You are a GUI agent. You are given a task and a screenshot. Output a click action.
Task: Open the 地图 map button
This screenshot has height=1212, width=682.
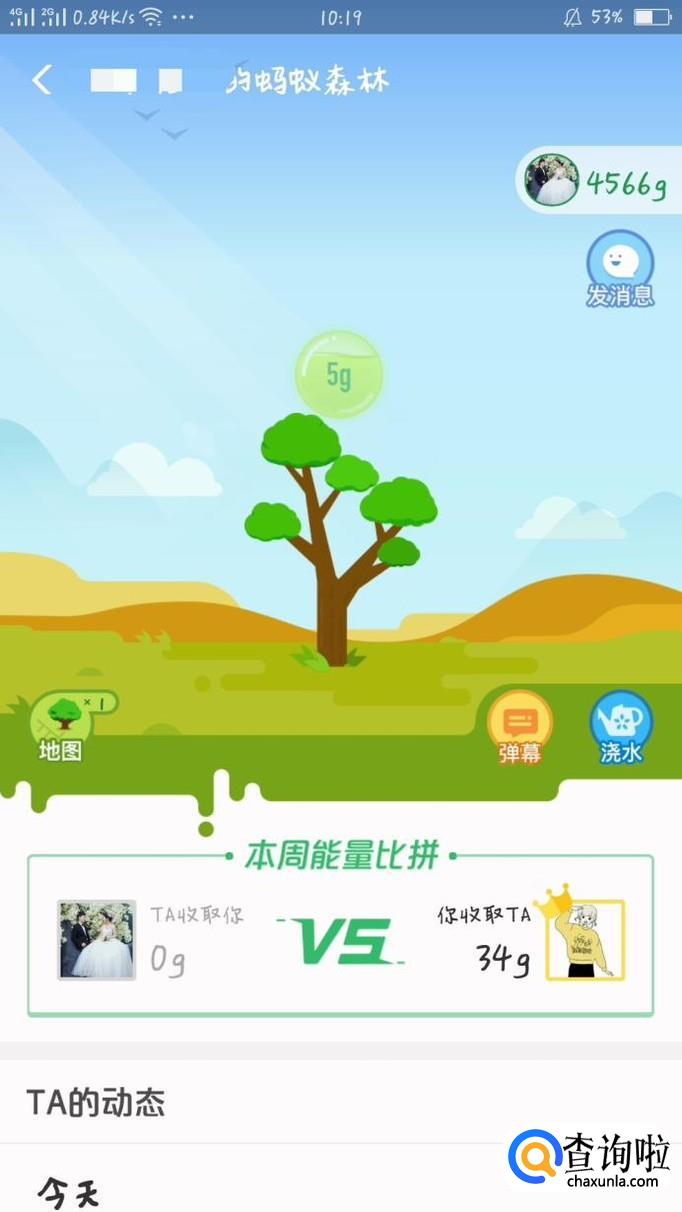pos(62,725)
